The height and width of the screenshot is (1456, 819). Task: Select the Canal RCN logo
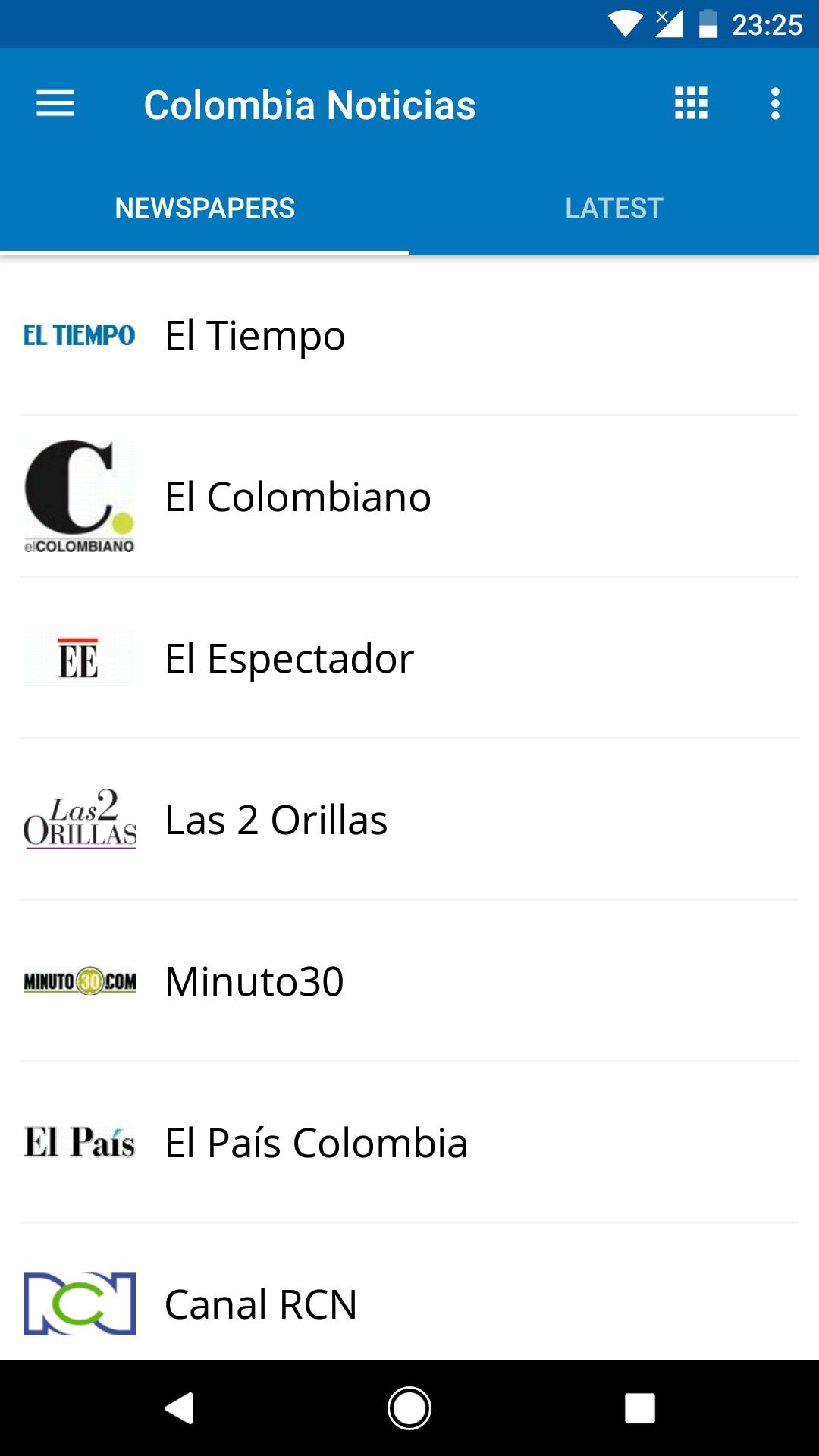tap(78, 1303)
